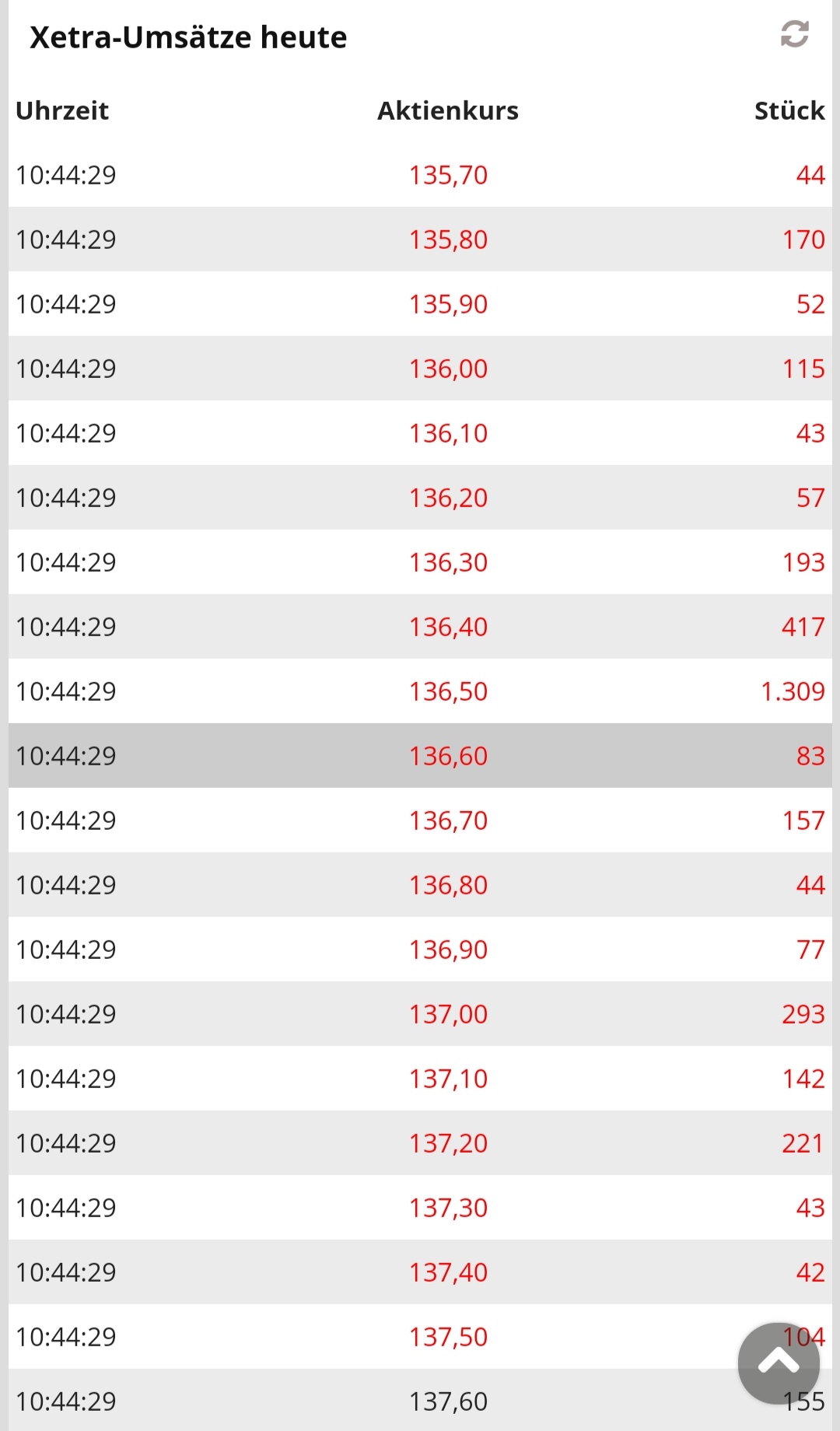Click the price 137,00 entry

[x=449, y=1013]
